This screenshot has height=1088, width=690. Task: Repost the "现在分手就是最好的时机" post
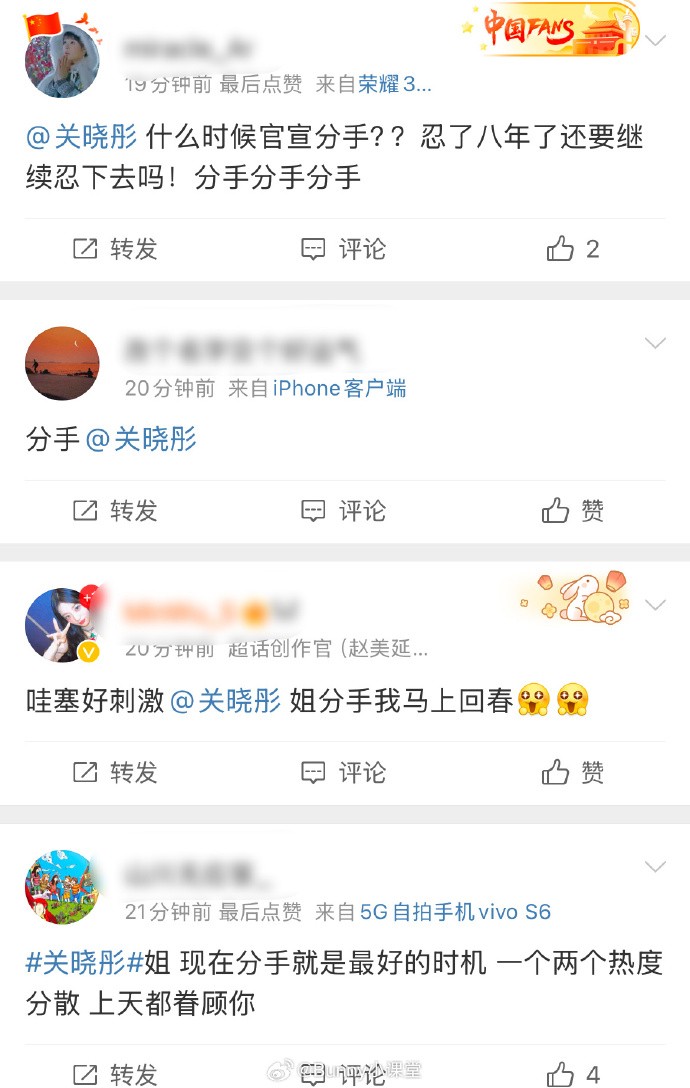pyautogui.click(x=115, y=1074)
